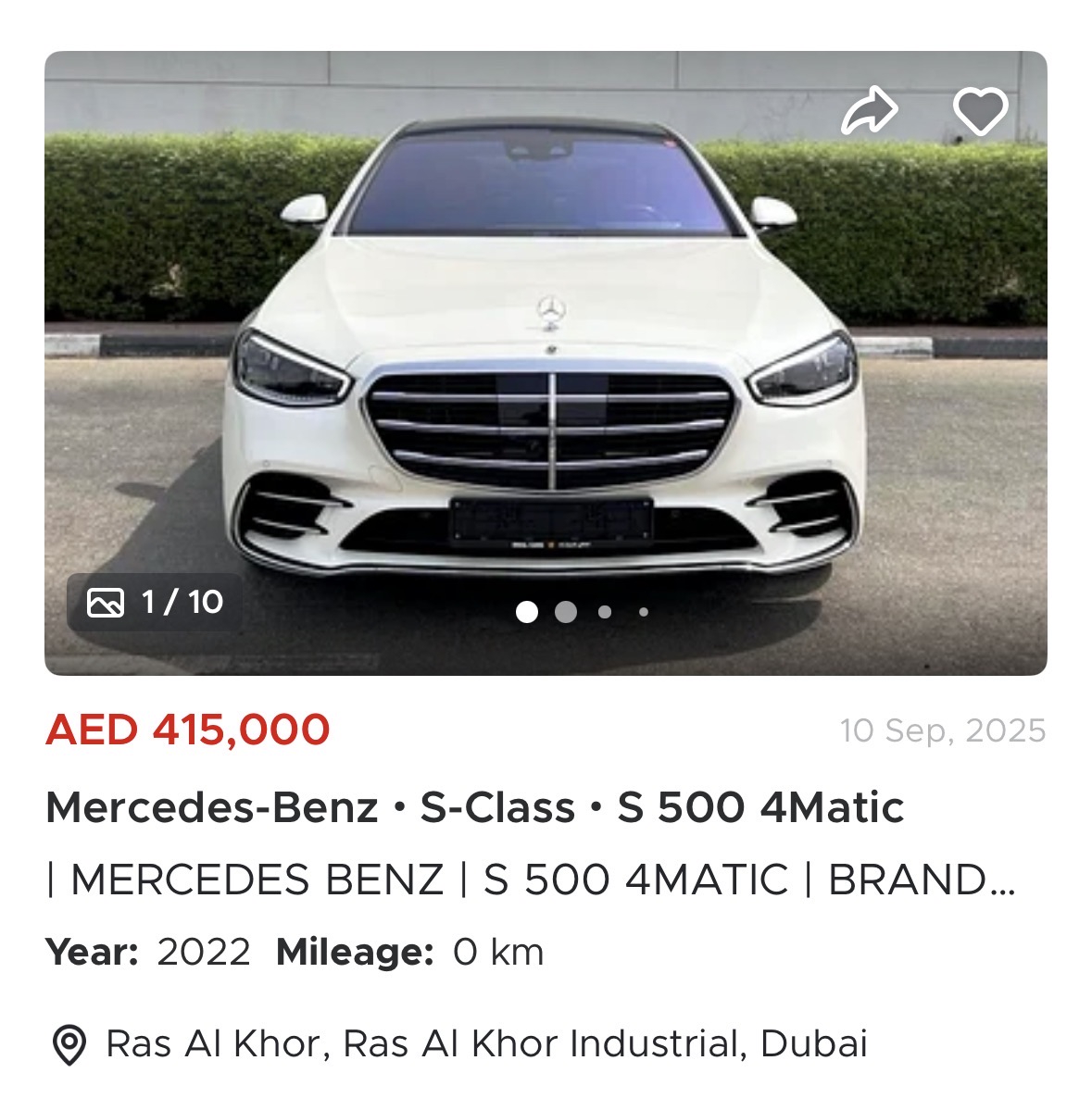Open the Mercedes-Benz S 500 4Matic listing photo
This screenshot has width=1092, height=1098.
click(546, 370)
